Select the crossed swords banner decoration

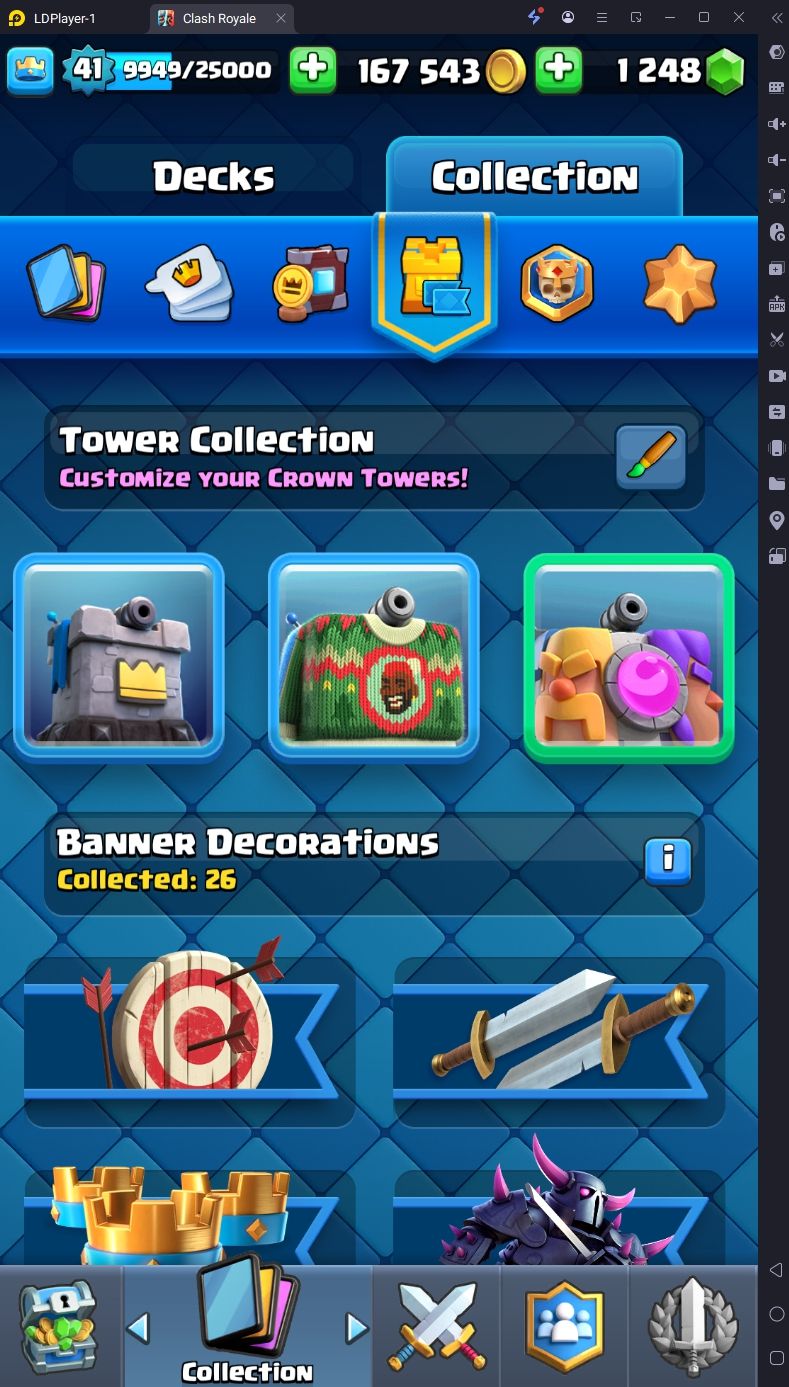pyautogui.click(x=558, y=1028)
